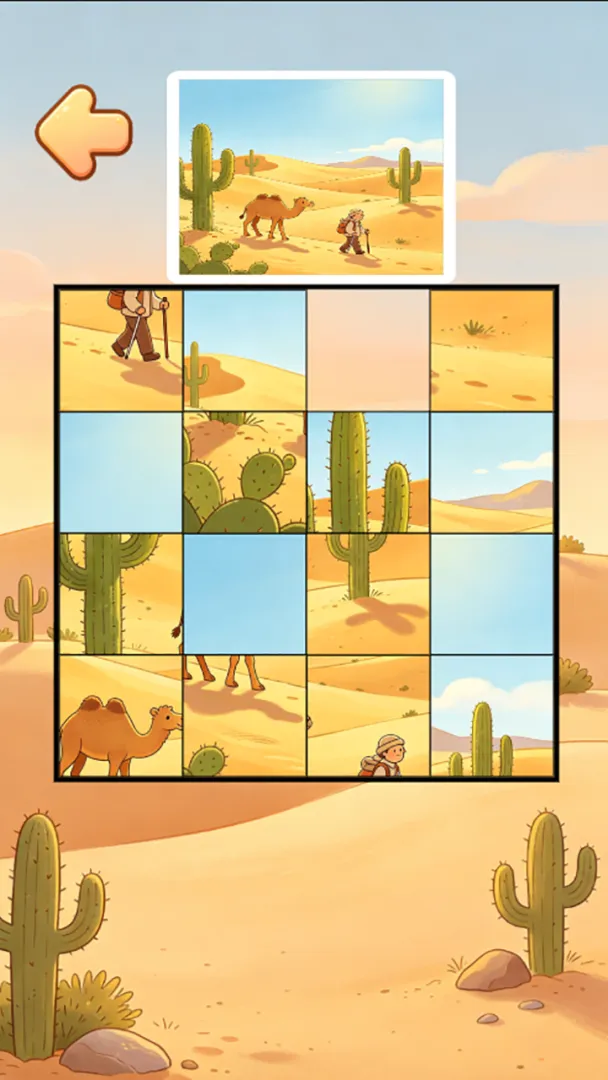Viewport: 608px width, 1080px height.
Task: Tap the large cactus trunk with arms tile
Action: point(121,594)
